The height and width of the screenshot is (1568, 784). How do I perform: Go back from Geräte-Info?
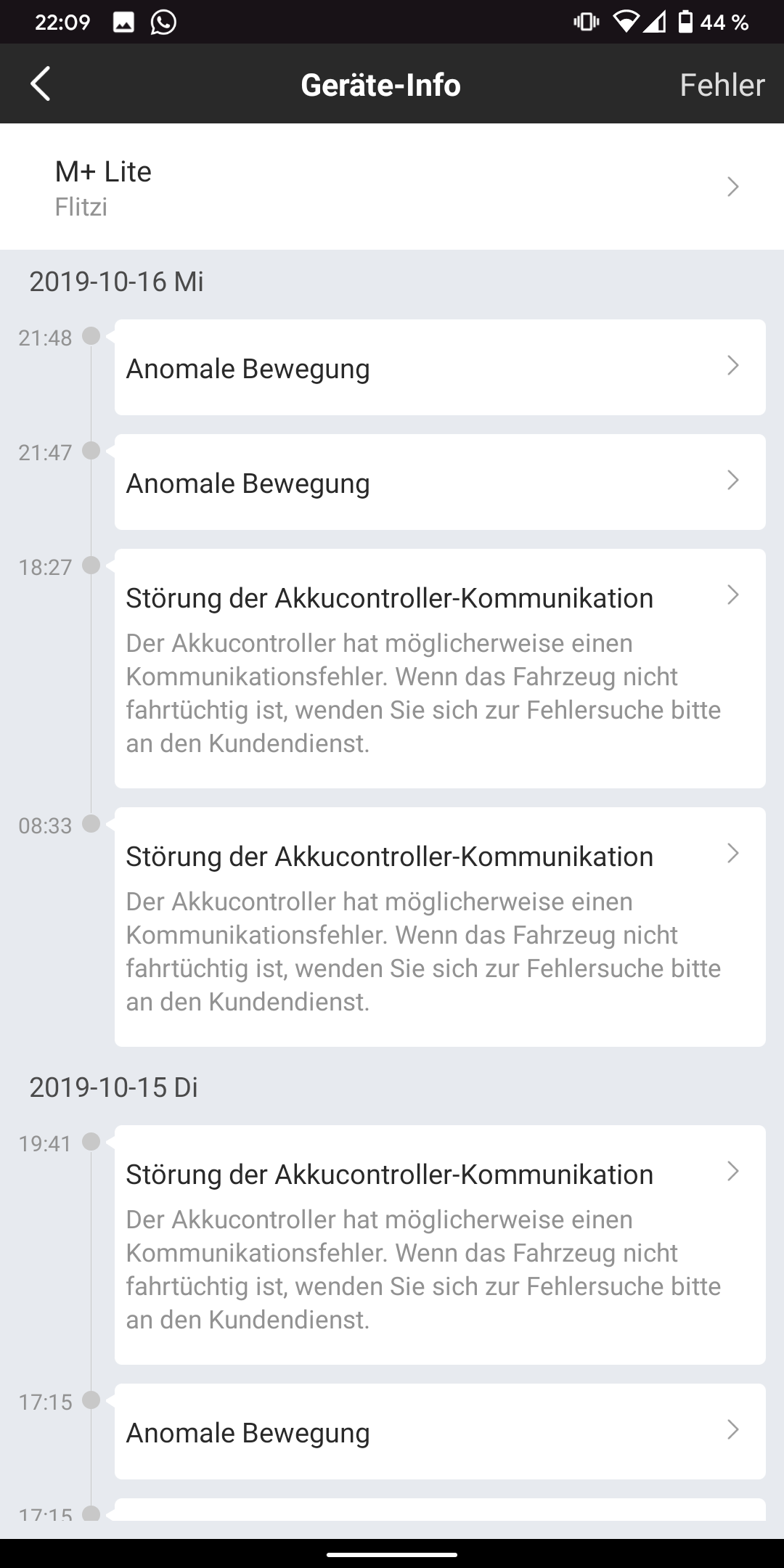(x=41, y=84)
